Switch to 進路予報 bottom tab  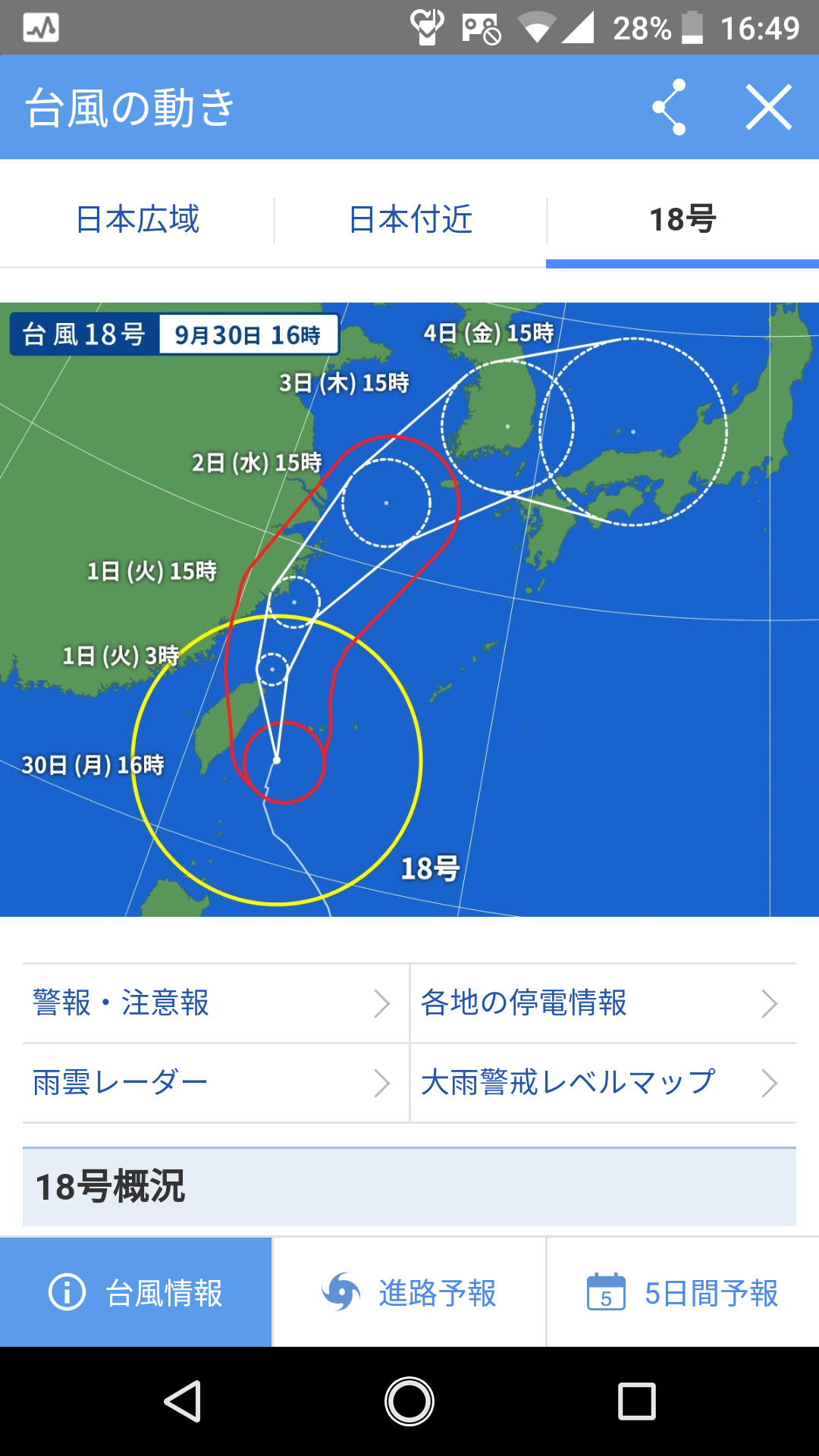pos(409,1293)
